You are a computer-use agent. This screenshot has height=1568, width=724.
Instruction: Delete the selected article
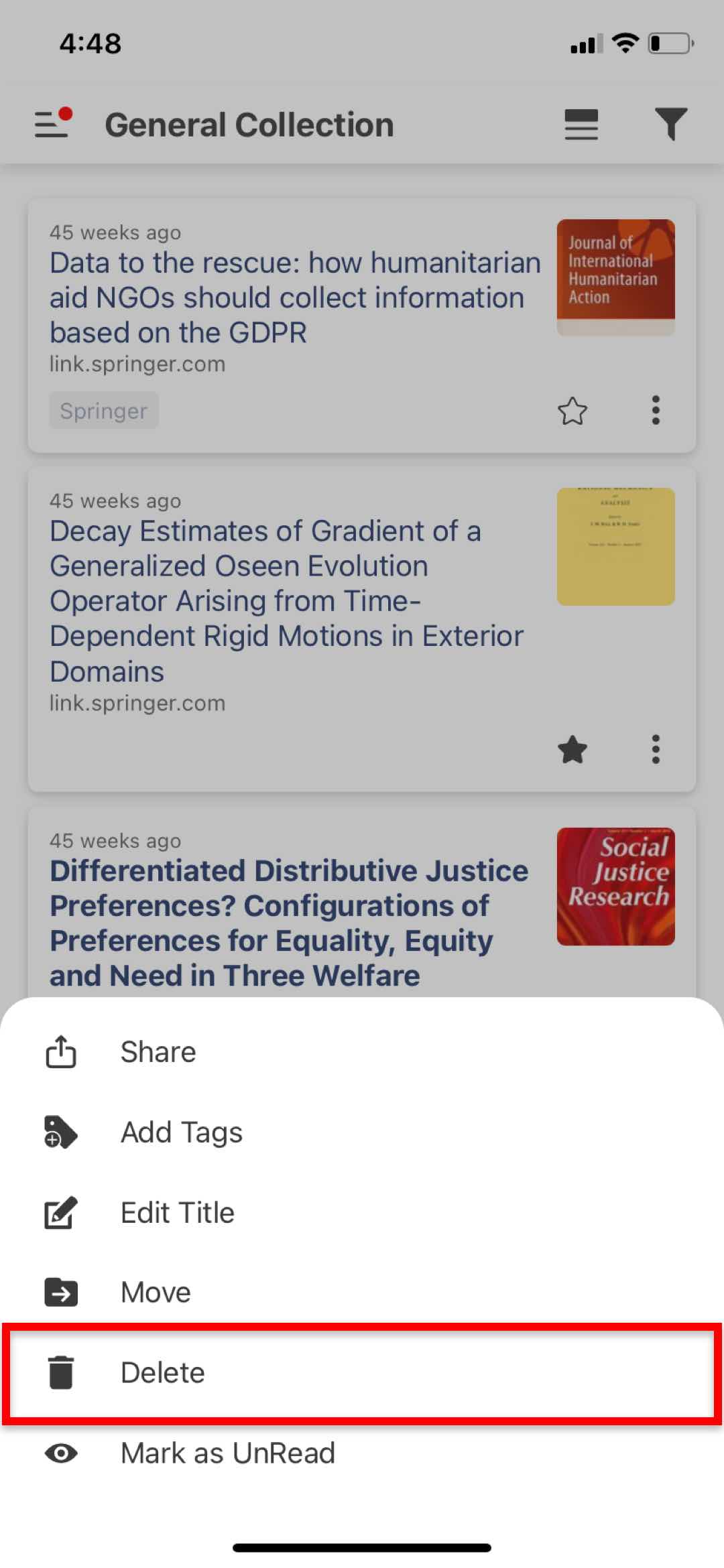click(x=362, y=1372)
